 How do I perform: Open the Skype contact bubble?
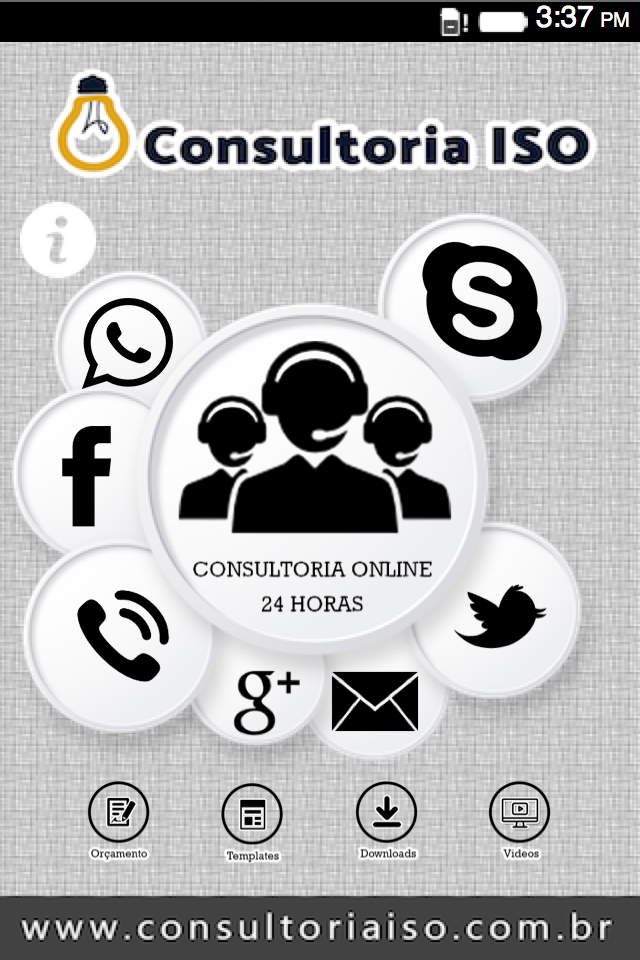pyautogui.click(x=480, y=301)
